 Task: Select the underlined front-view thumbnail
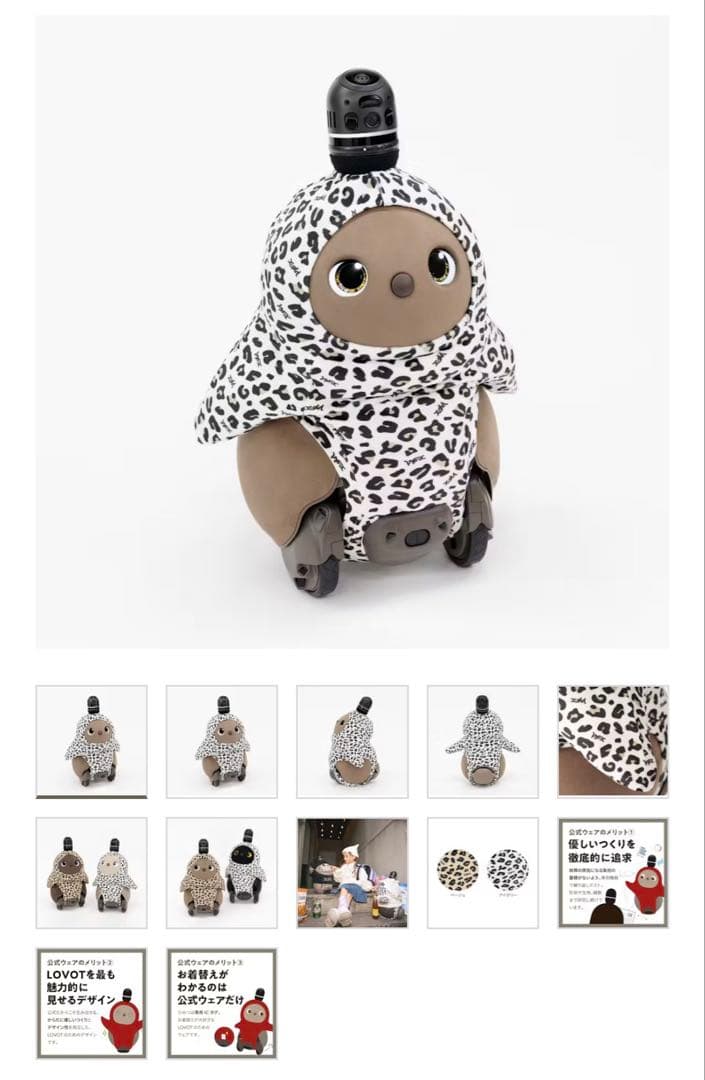point(91,741)
